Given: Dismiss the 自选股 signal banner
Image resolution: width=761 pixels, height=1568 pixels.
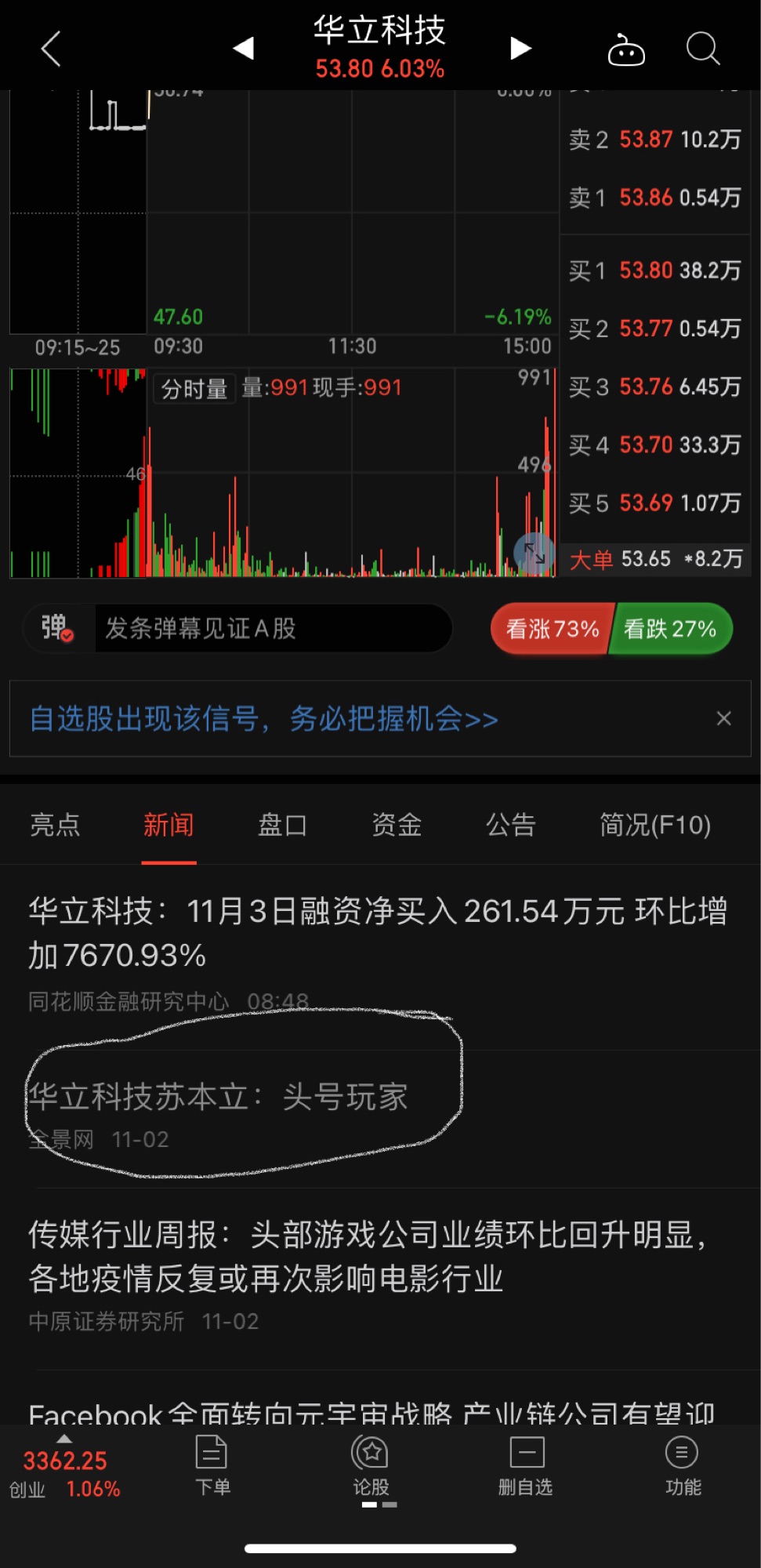Looking at the screenshot, I should coord(724,719).
